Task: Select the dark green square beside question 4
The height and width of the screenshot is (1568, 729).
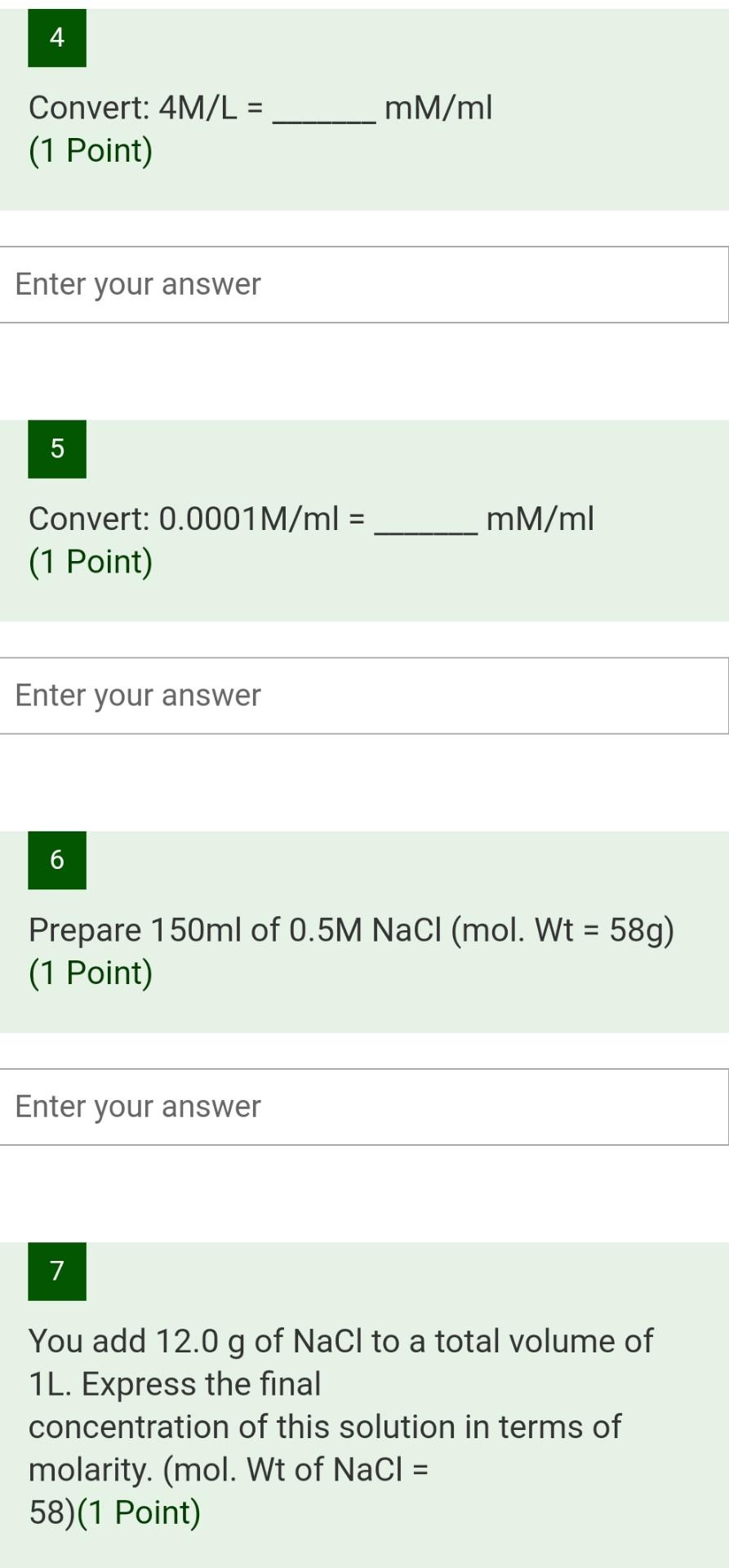Action: (56, 38)
